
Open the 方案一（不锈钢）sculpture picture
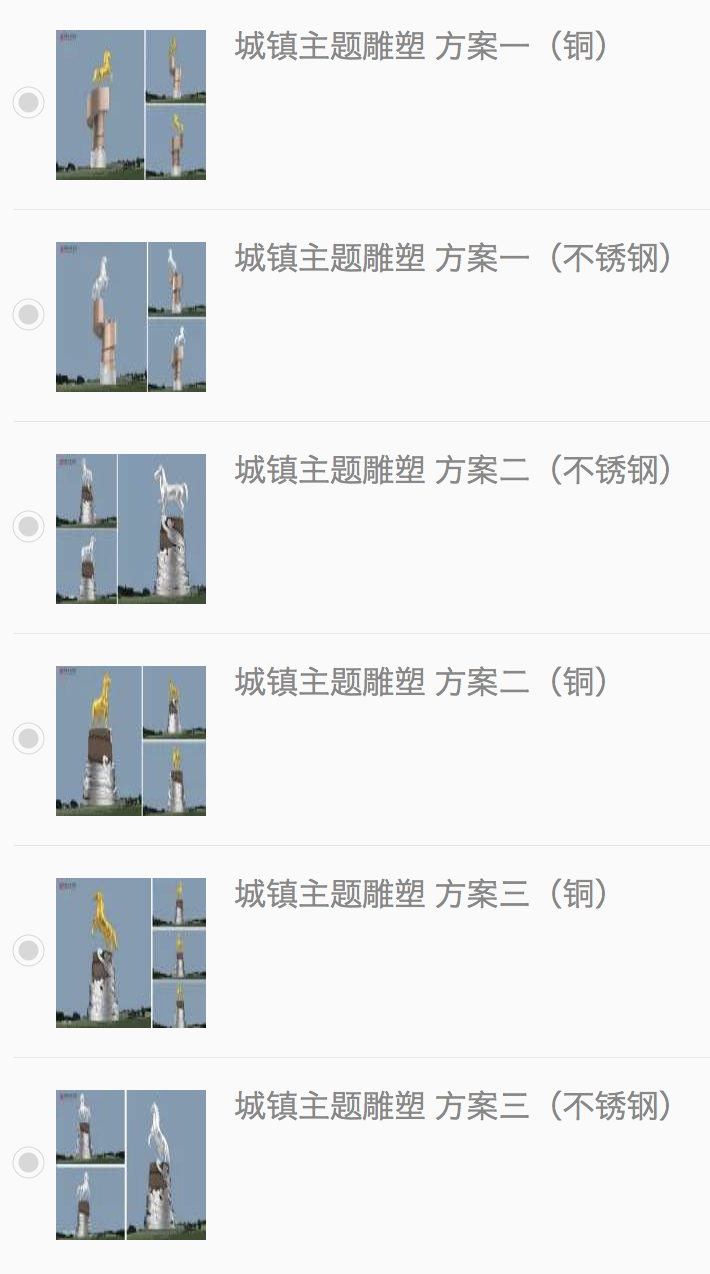[x=131, y=316]
